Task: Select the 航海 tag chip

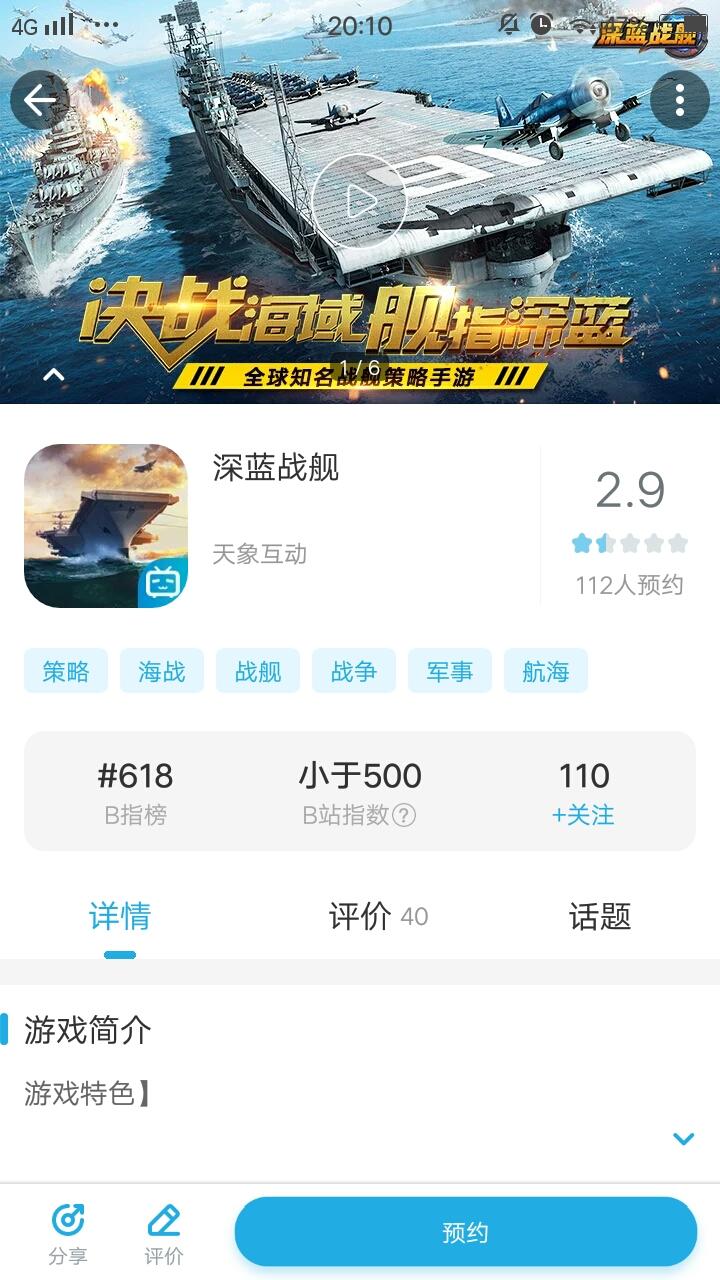Action: [x=546, y=672]
